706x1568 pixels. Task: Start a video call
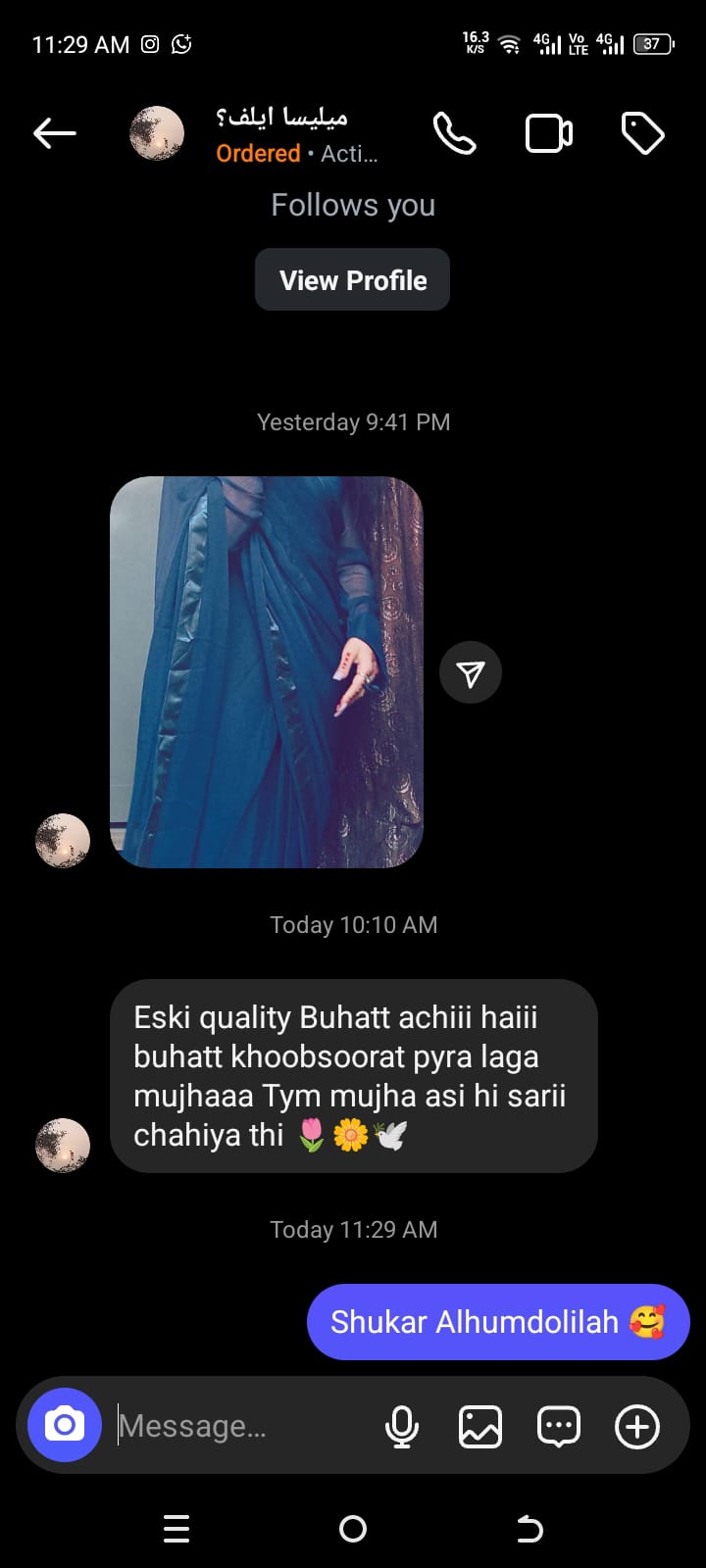(x=549, y=133)
